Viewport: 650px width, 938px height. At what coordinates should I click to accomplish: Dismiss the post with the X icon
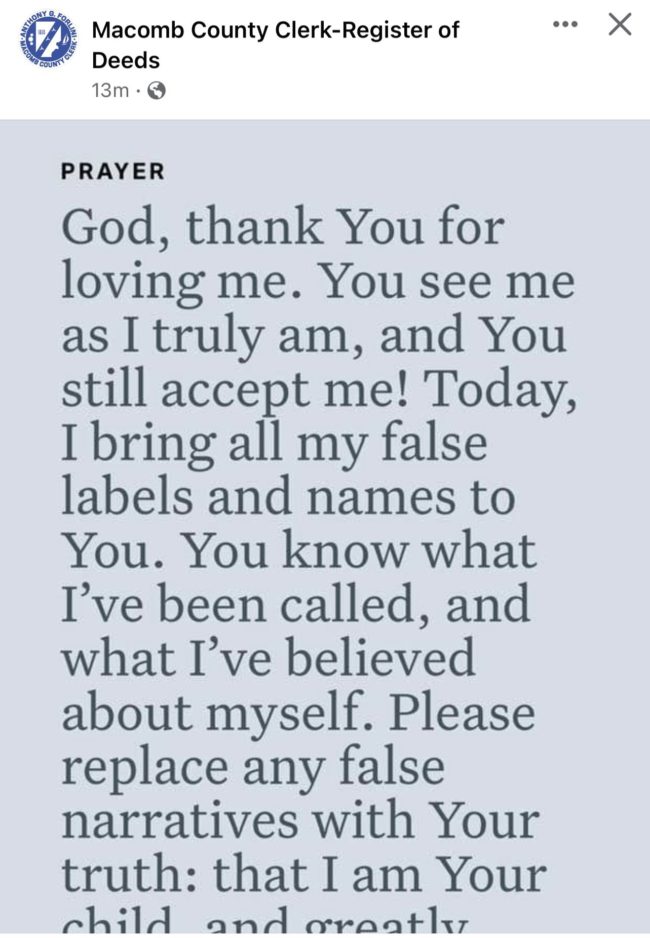[620, 24]
